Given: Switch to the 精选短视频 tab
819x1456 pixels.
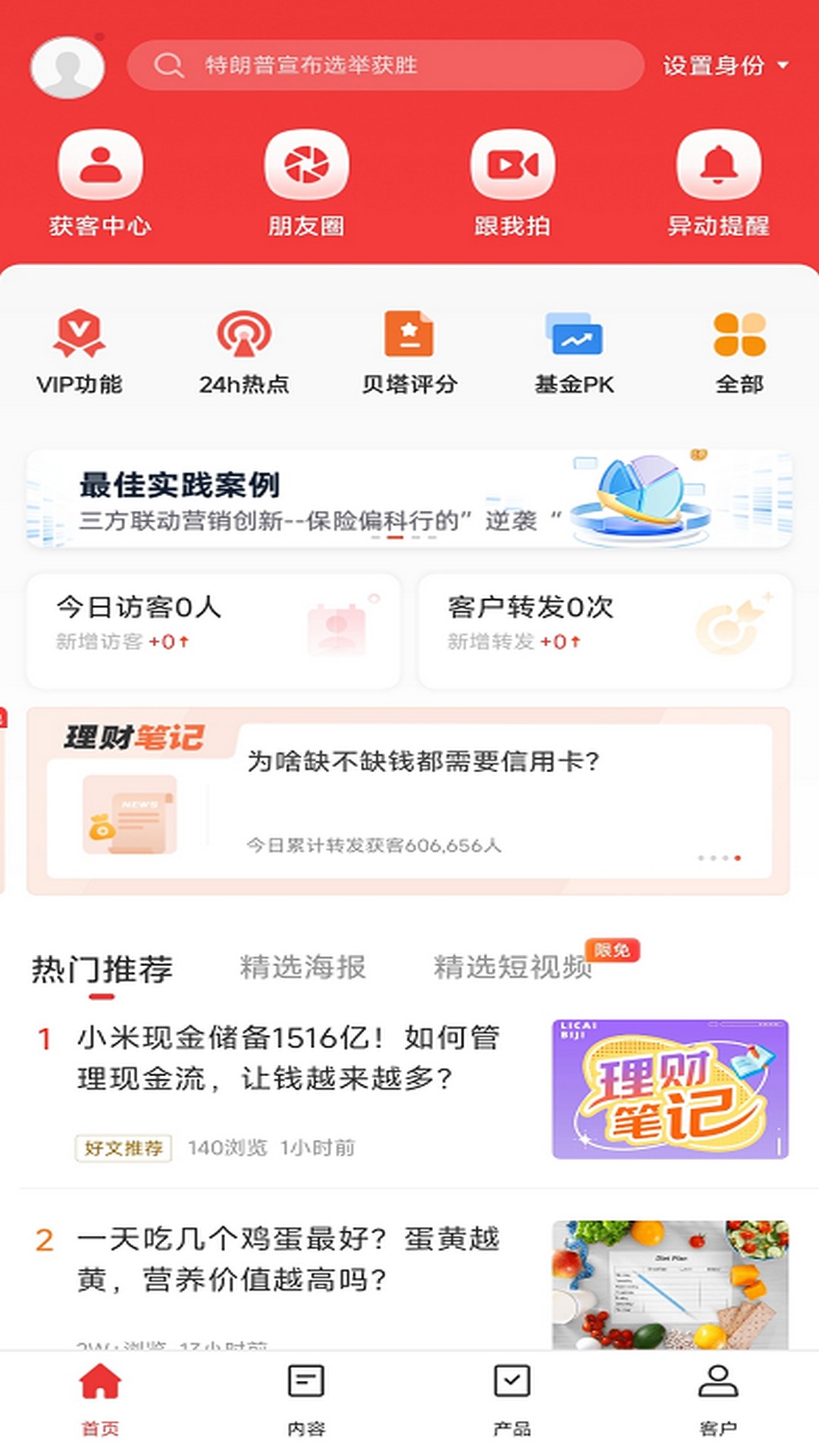Looking at the screenshot, I should pos(510,967).
